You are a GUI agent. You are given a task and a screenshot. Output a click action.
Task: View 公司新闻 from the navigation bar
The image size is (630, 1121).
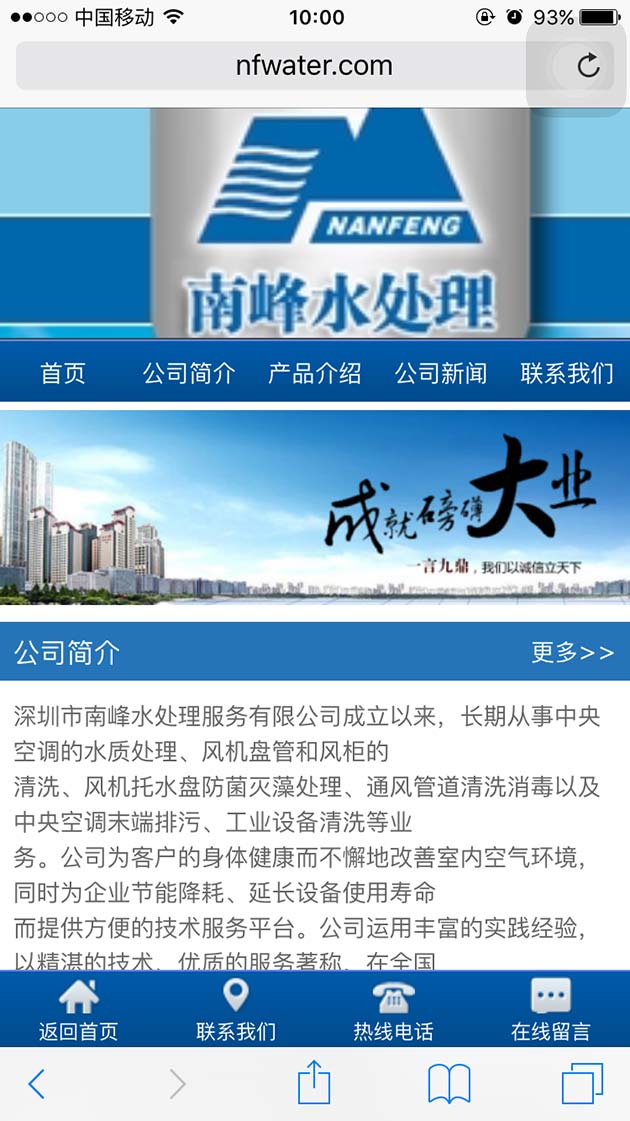[x=441, y=373]
